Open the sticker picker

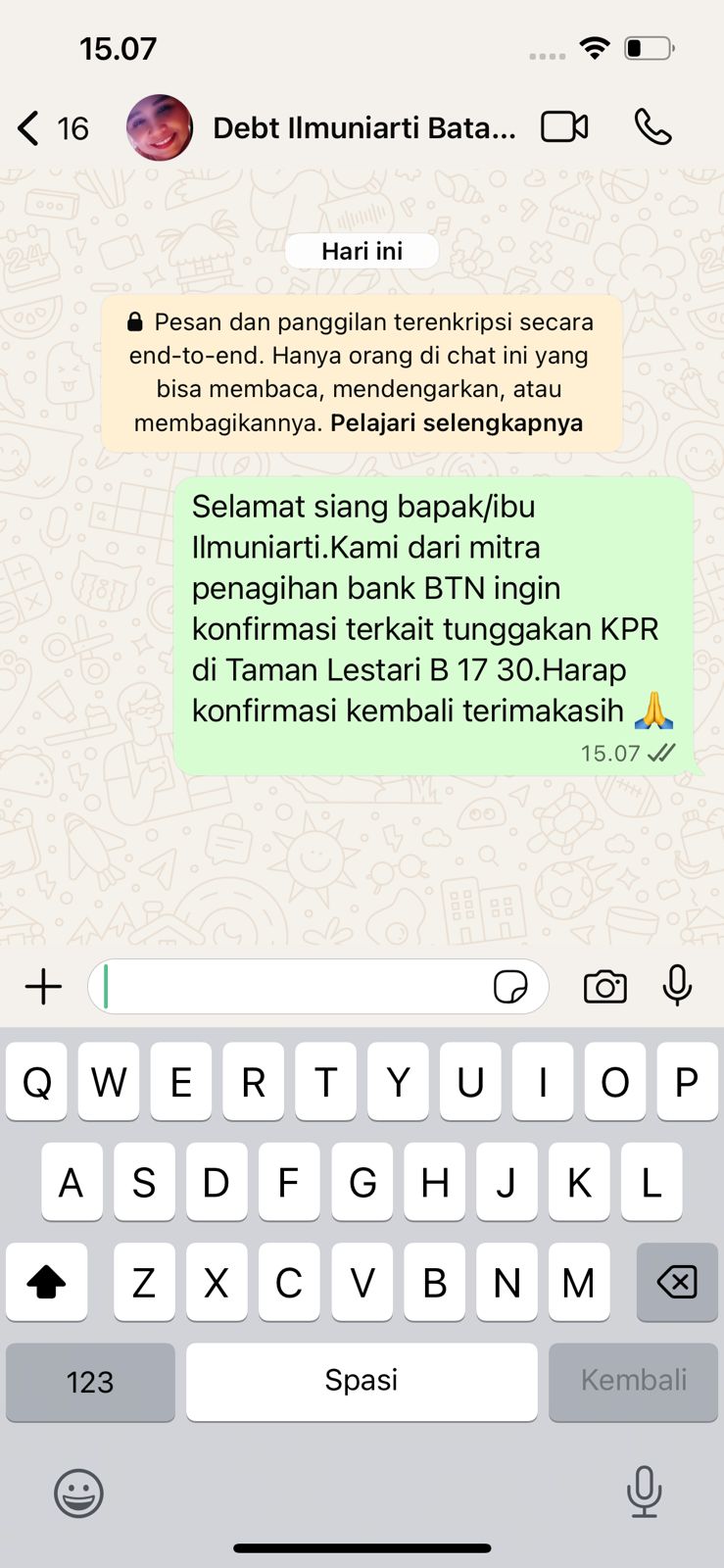point(510,987)
